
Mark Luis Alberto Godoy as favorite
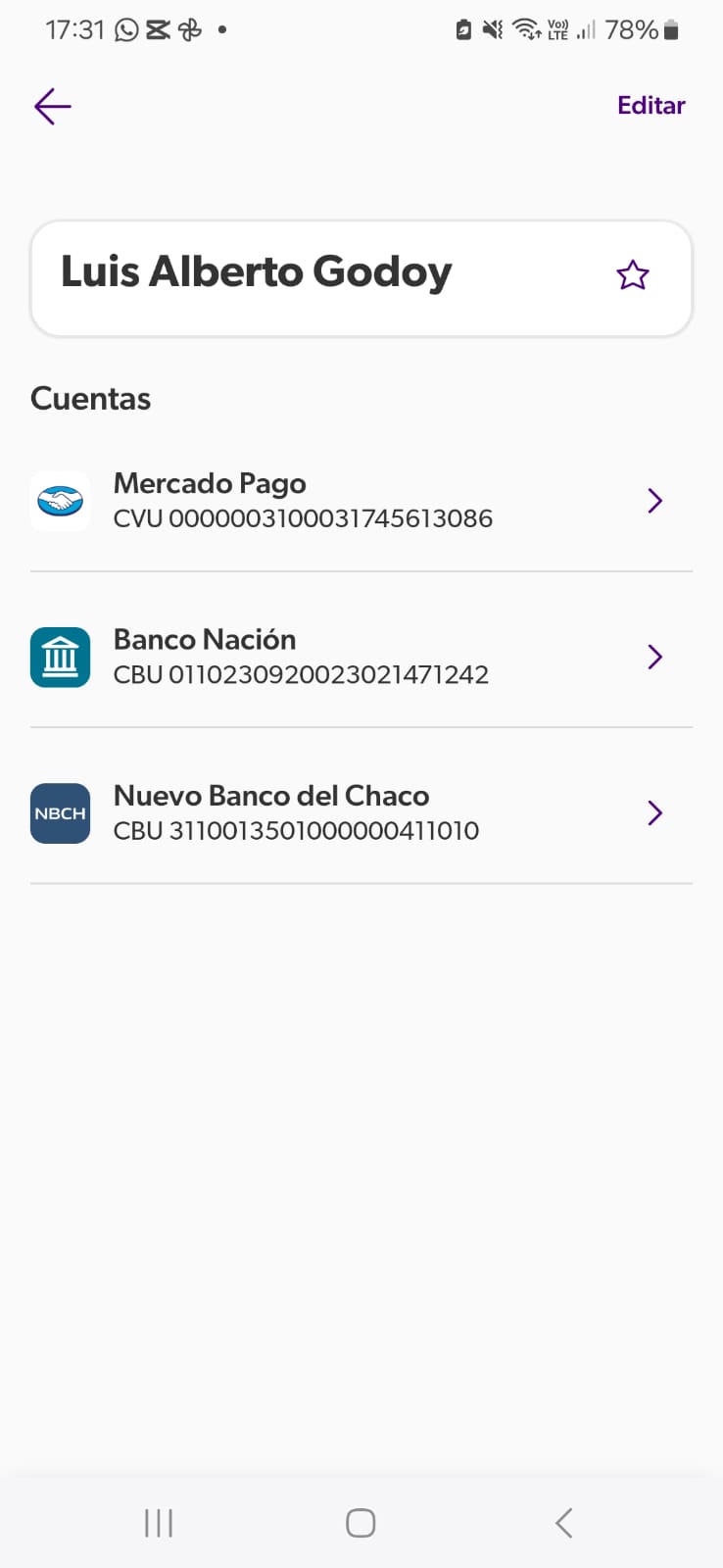633,275
